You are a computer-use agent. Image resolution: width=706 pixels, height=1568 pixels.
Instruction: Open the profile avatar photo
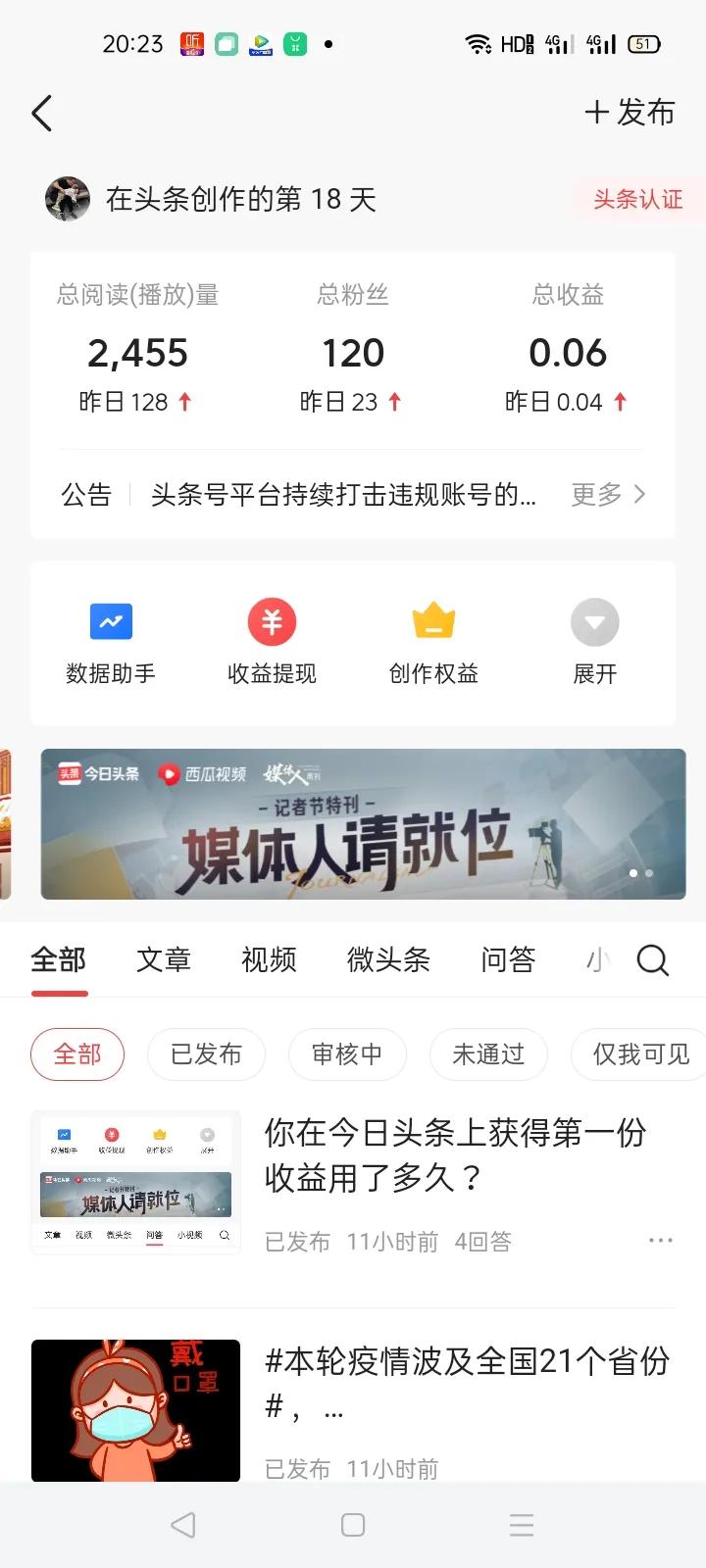coord(67,199)
